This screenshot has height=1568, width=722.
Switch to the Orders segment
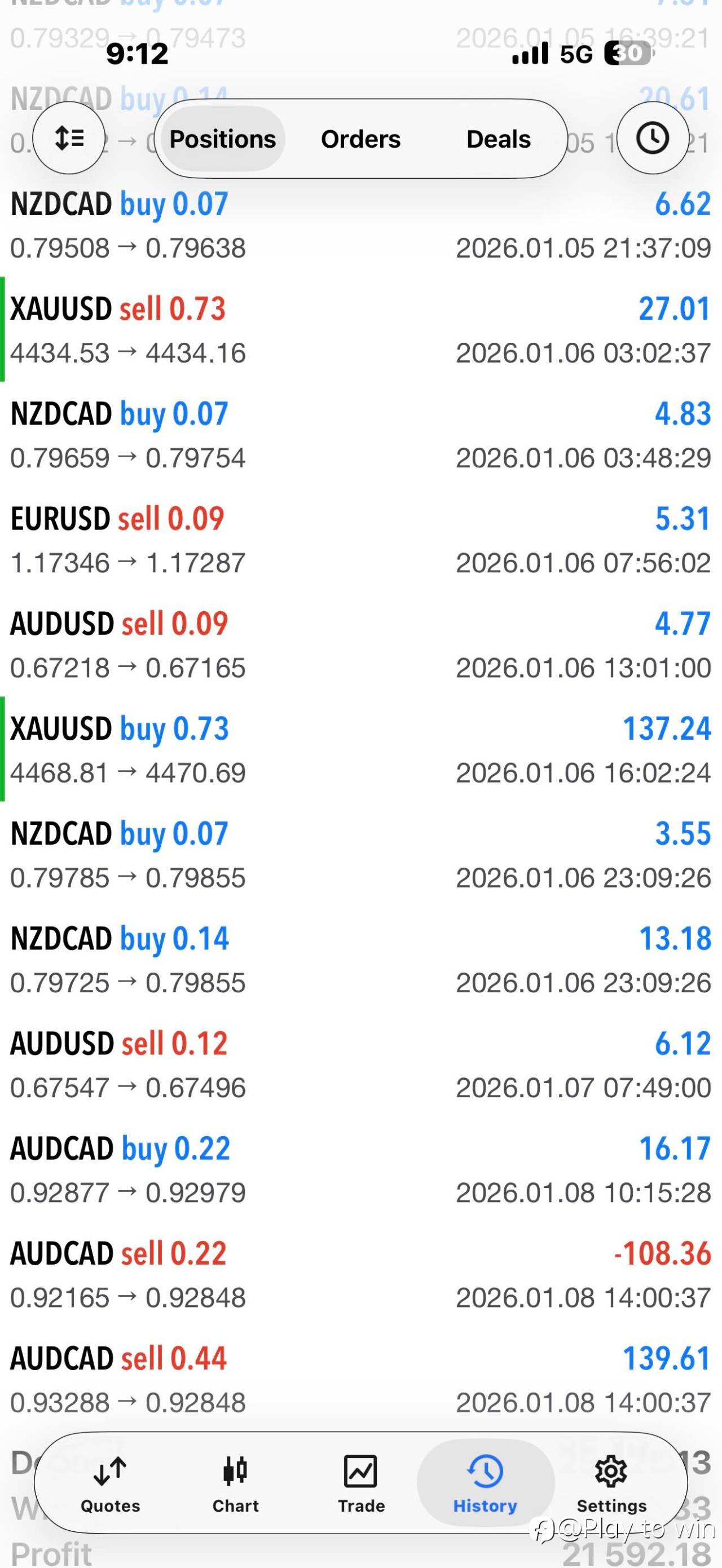coord(360,139)
